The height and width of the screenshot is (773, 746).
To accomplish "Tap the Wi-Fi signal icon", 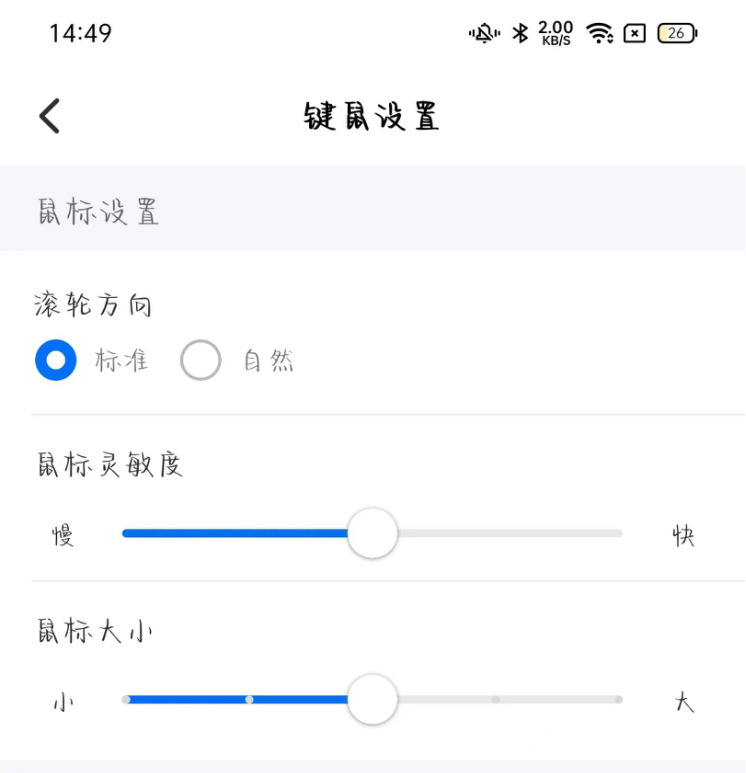I will pyautogui.click(x=598, y=32).
